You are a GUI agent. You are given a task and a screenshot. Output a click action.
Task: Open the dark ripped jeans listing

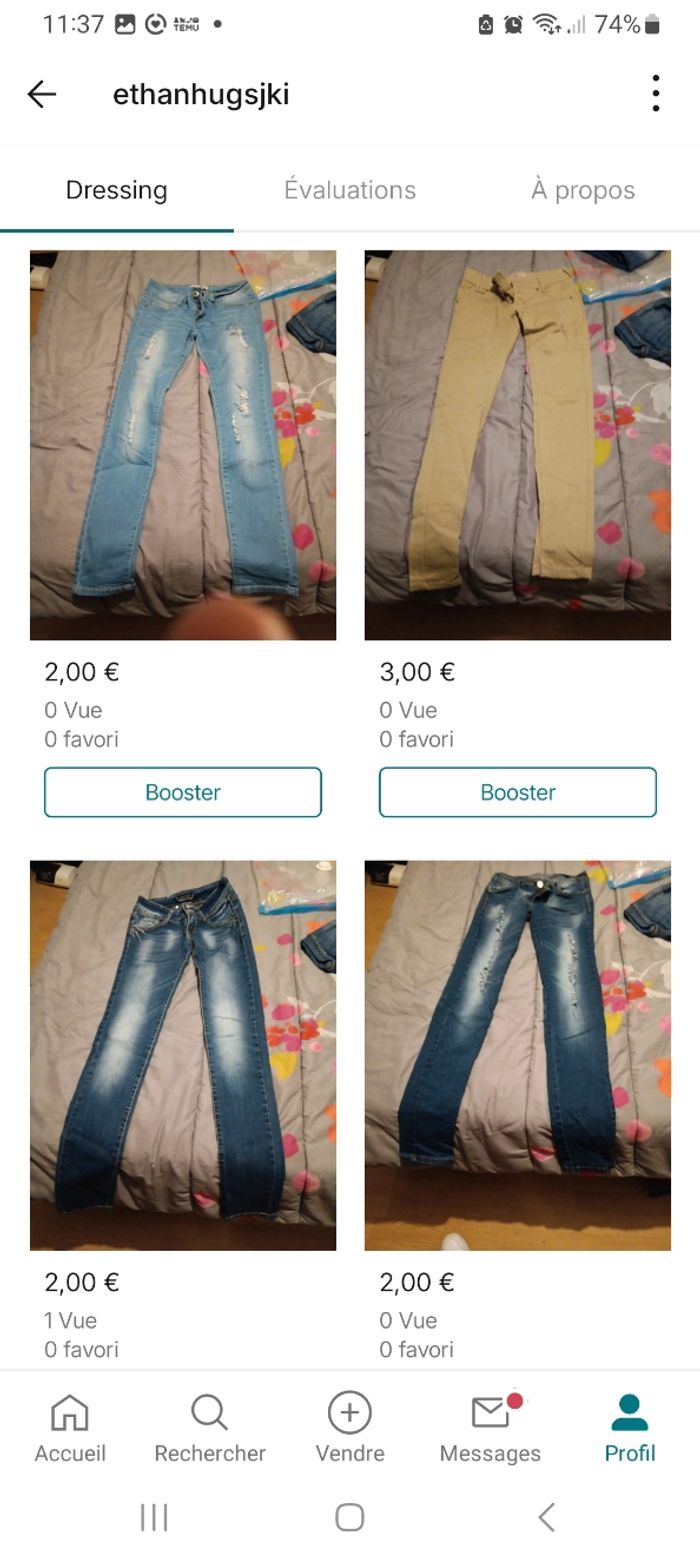(x=517, y=1055)
